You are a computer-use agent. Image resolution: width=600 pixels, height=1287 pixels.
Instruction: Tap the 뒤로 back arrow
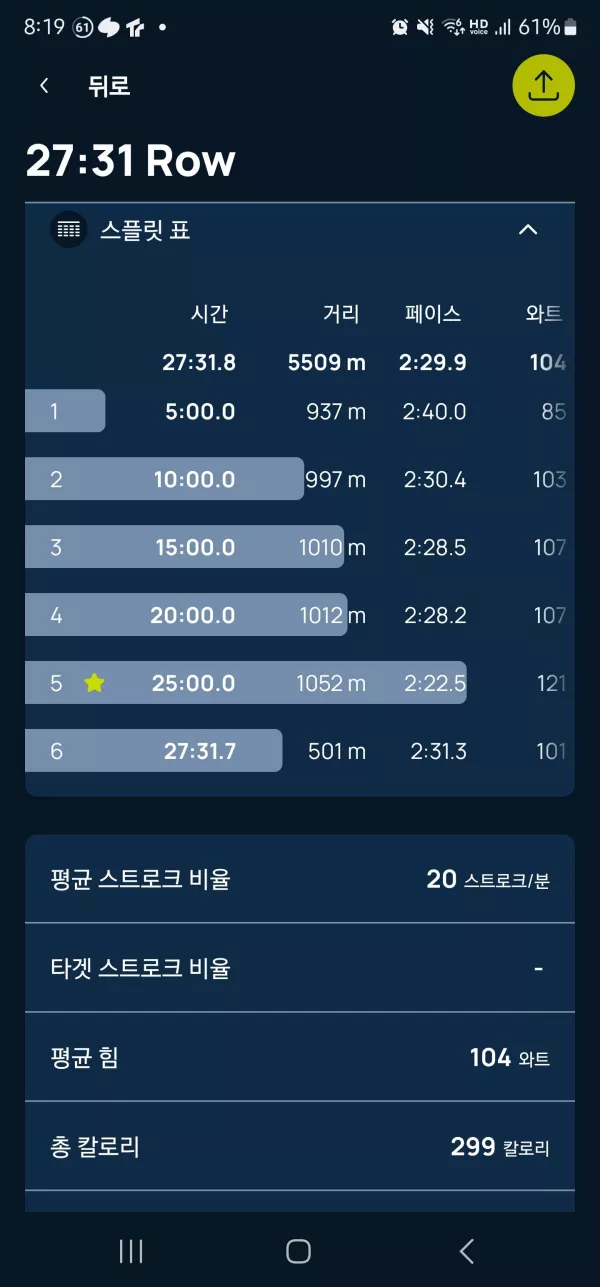[x=44, y=86]
